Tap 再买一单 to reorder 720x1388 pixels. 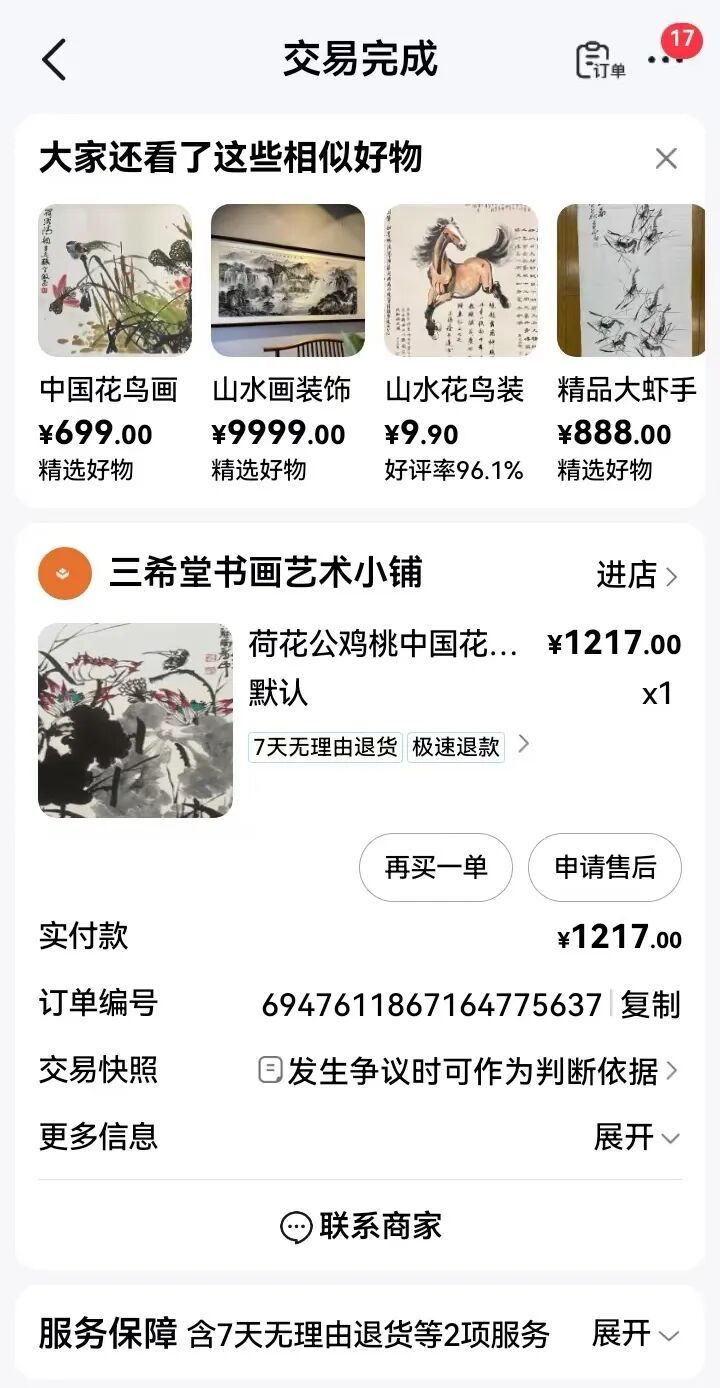(435, 868)
